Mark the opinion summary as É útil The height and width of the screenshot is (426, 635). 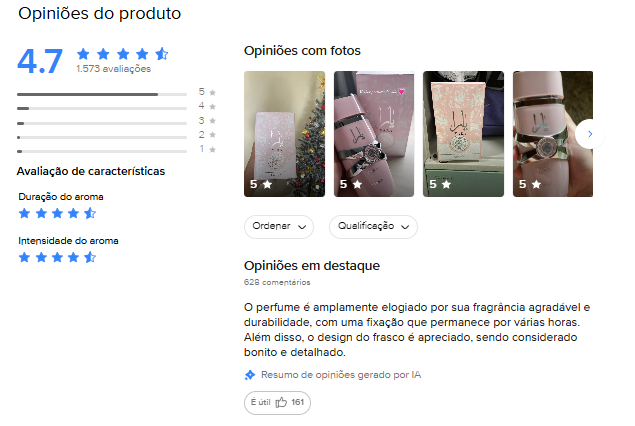click(277, 402)
